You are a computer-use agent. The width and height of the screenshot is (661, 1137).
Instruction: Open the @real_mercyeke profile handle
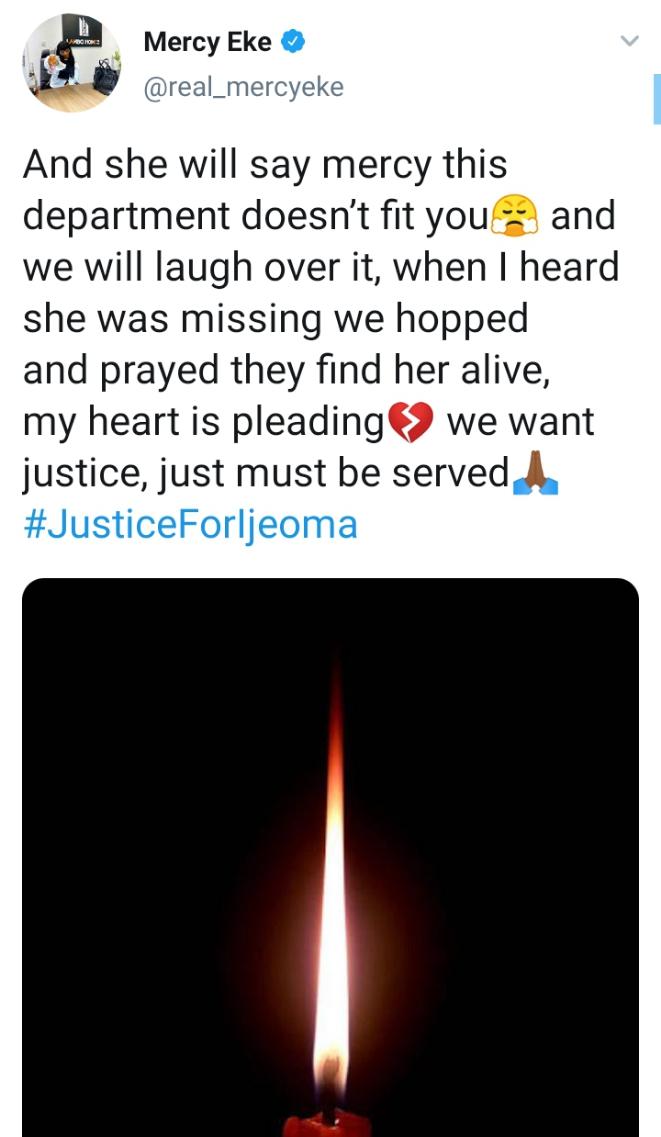click(x=243, y=87)
